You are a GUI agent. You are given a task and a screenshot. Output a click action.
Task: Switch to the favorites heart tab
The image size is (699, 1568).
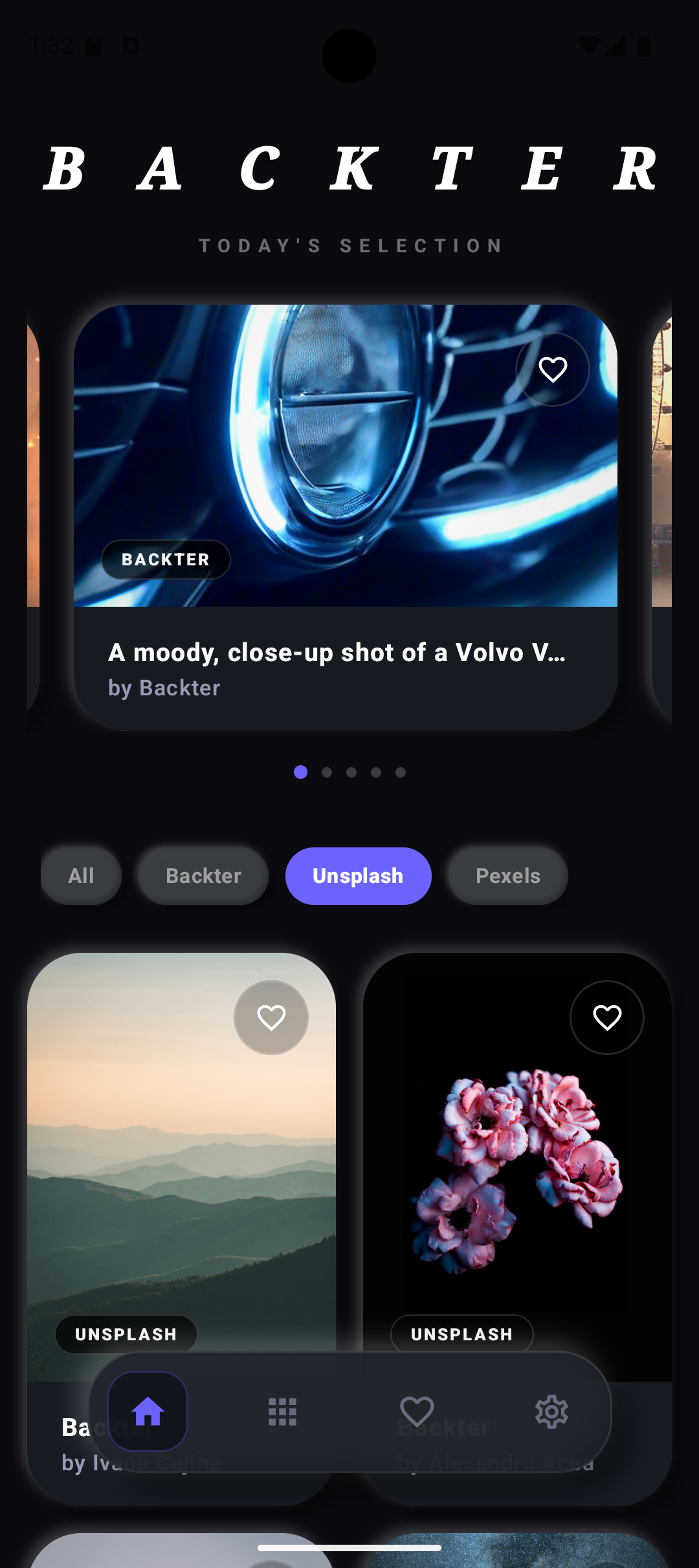coord(417,1411)
